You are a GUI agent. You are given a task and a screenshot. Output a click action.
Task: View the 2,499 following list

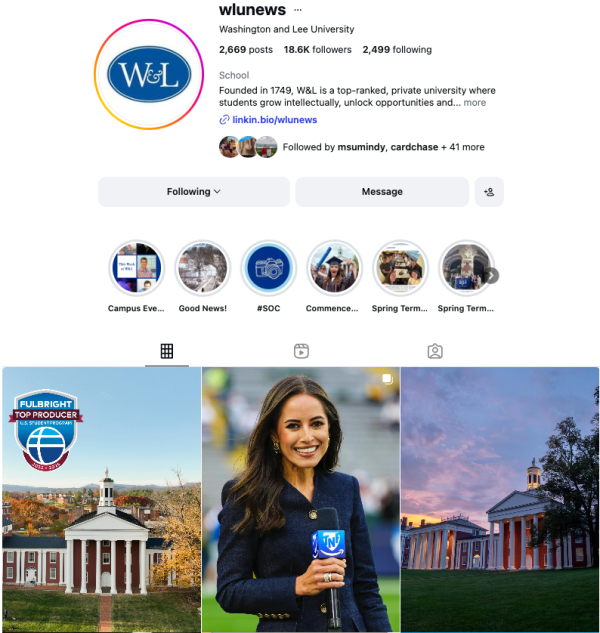(397, 49)
